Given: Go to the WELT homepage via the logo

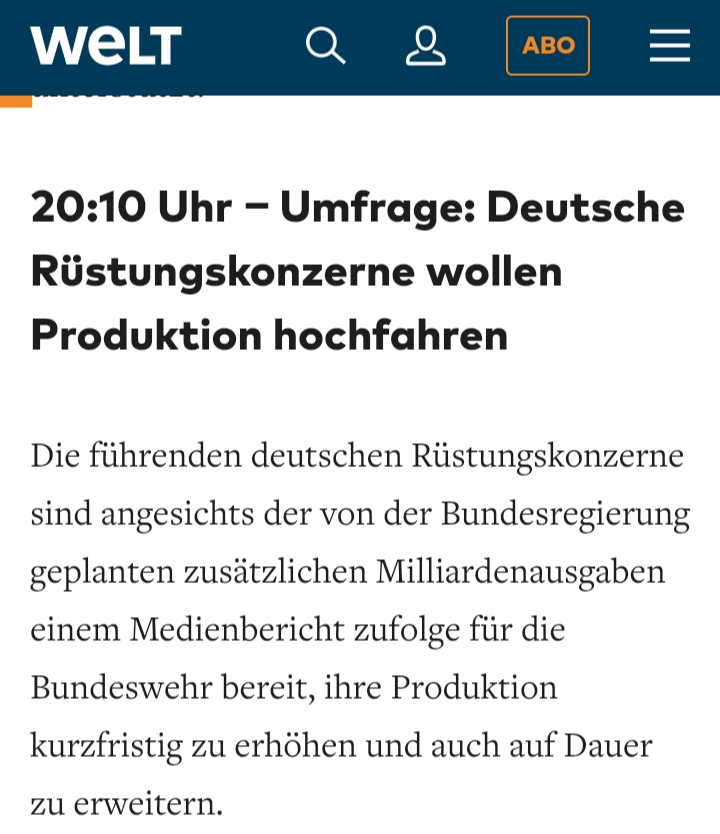Looking at the screenshot, I should click(106, 46).
